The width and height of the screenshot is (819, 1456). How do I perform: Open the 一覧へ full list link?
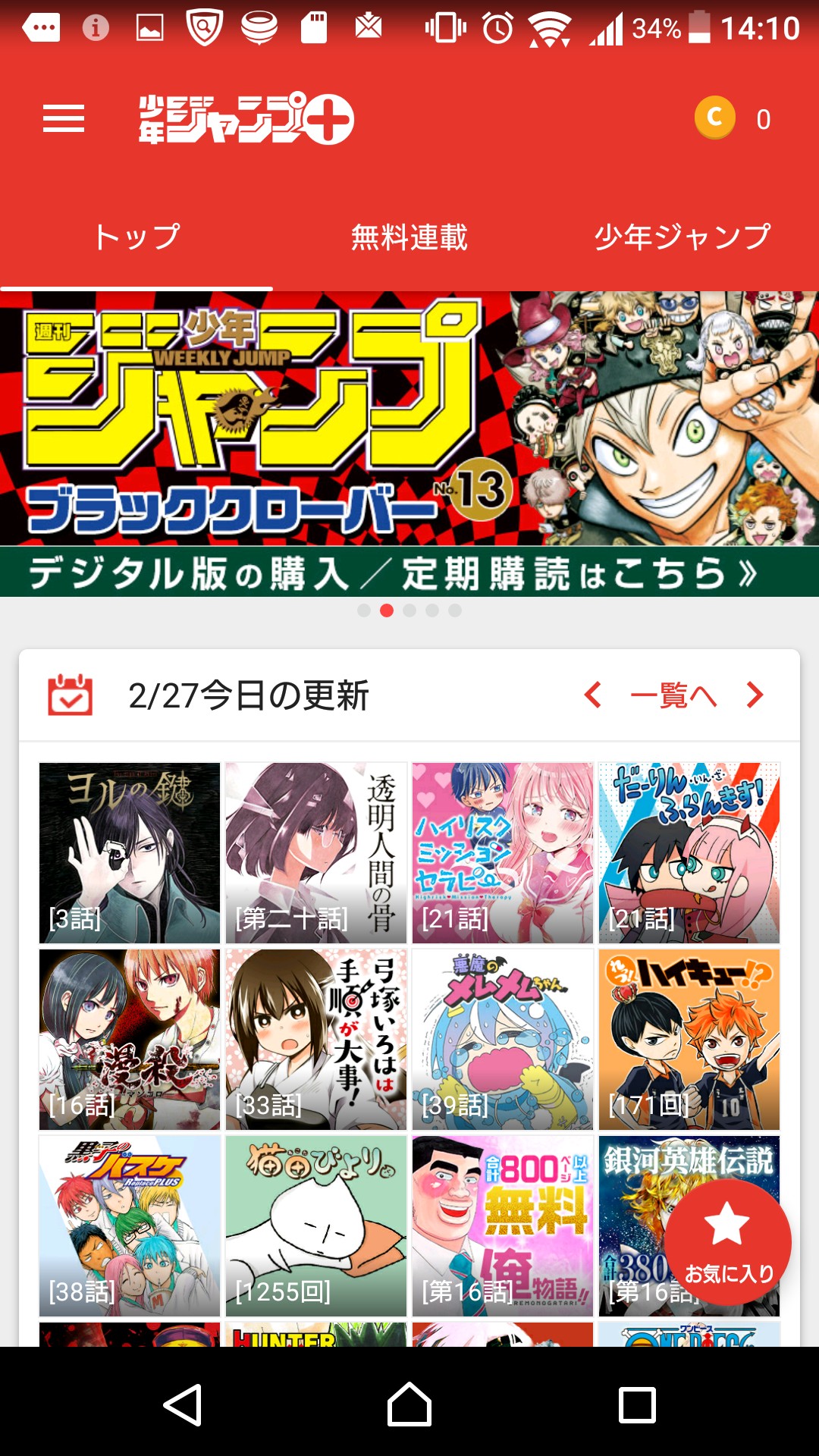coord(673,695)
